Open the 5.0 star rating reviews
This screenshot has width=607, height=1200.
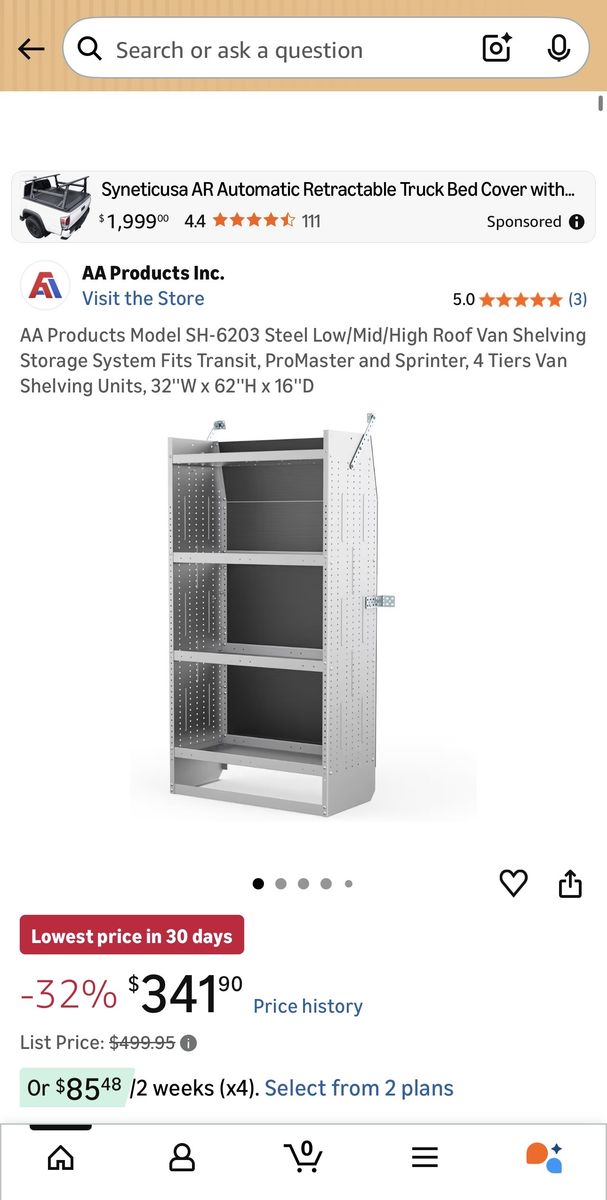[x=519, y=299]
